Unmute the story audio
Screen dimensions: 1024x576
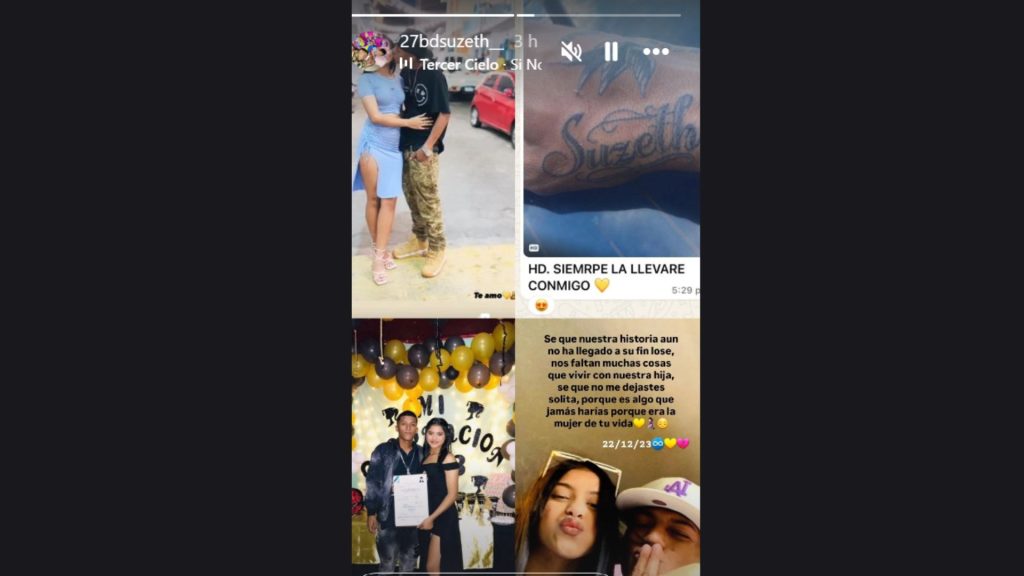571,51
